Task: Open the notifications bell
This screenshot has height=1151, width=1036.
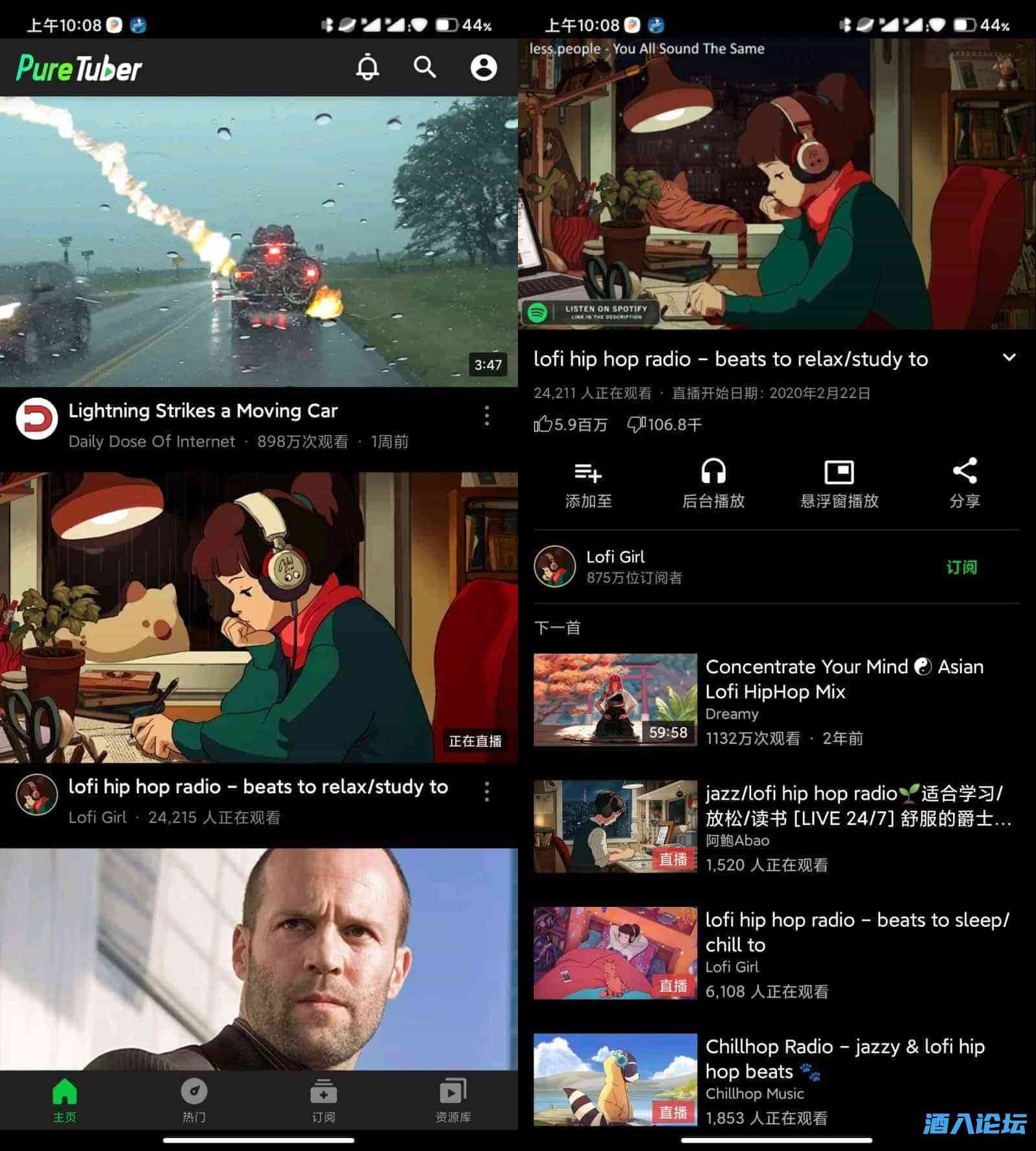Action: point(367,67)
